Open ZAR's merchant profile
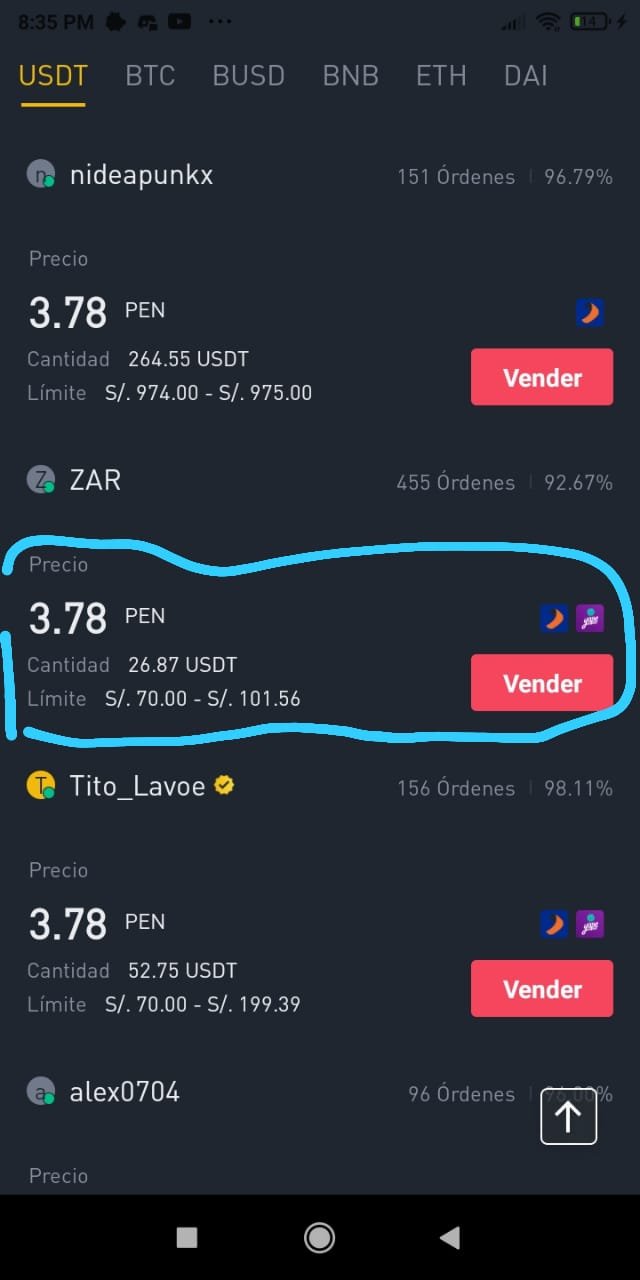Screen dimensions: 640x1280 [x=95, y=481]
